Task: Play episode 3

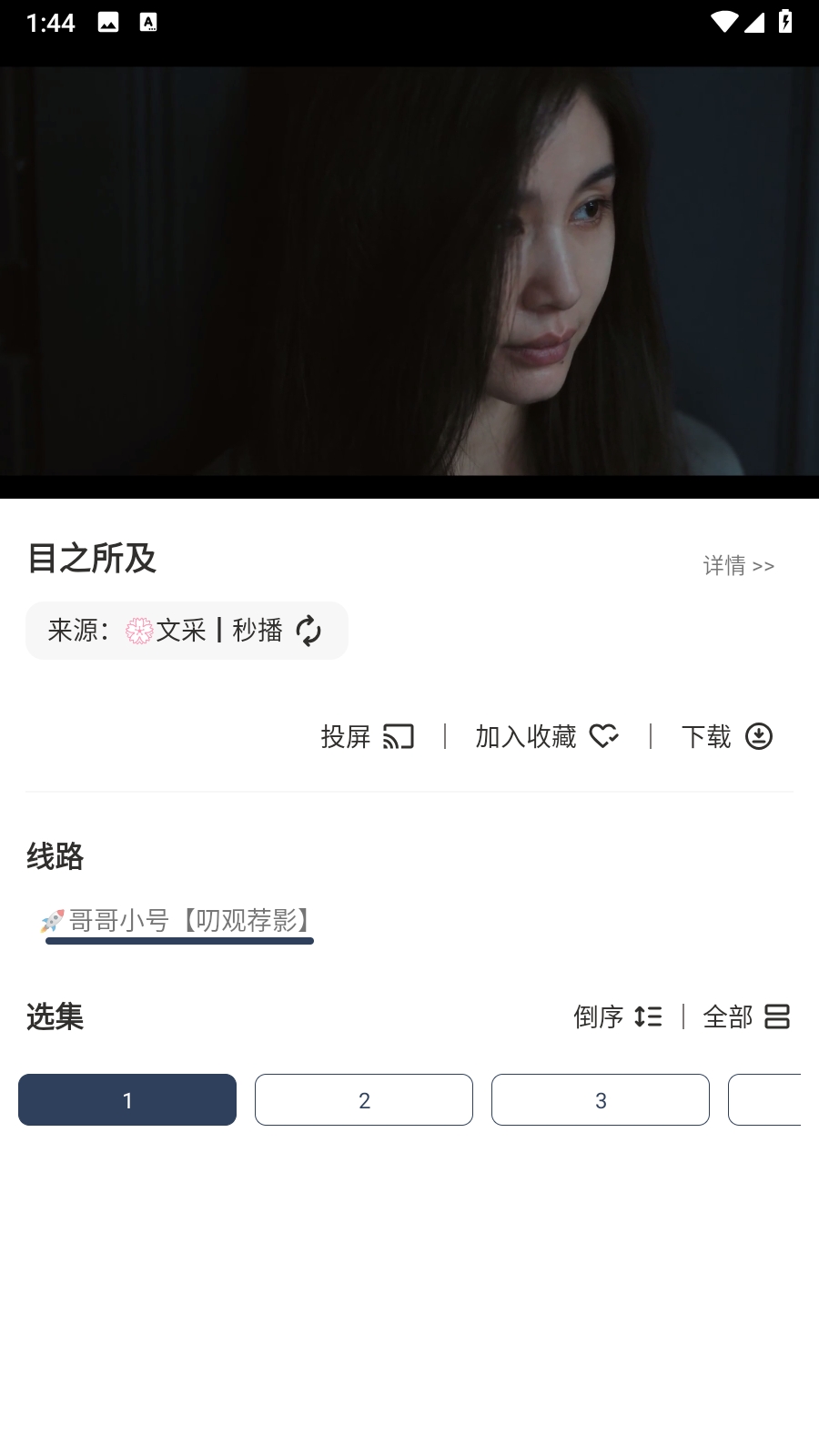Action: tap(601, 1100)
